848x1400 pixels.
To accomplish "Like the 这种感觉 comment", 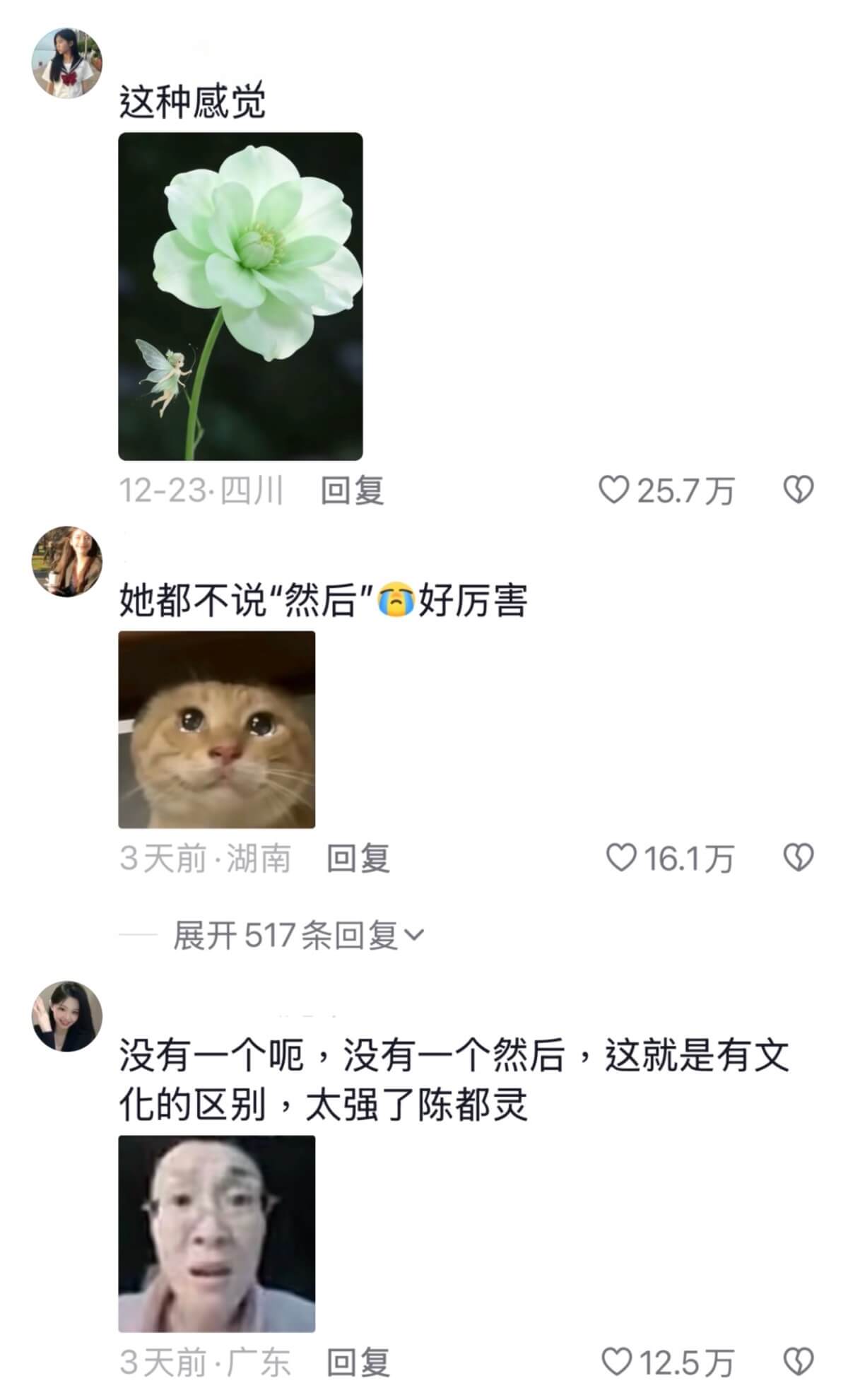I will click(x=613, y=490).
